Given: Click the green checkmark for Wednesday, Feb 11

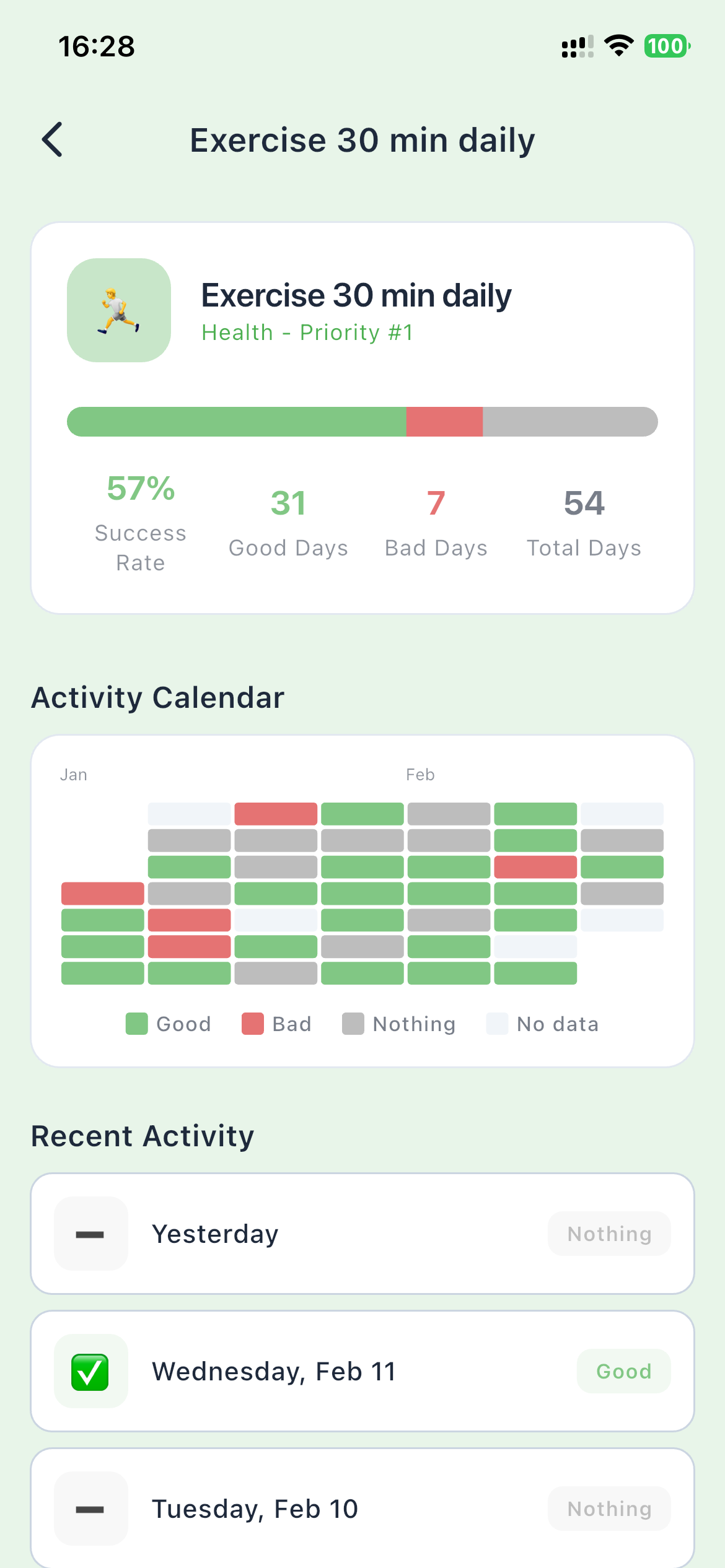Looking at the screenshot, I should (x=90, y=1370).
